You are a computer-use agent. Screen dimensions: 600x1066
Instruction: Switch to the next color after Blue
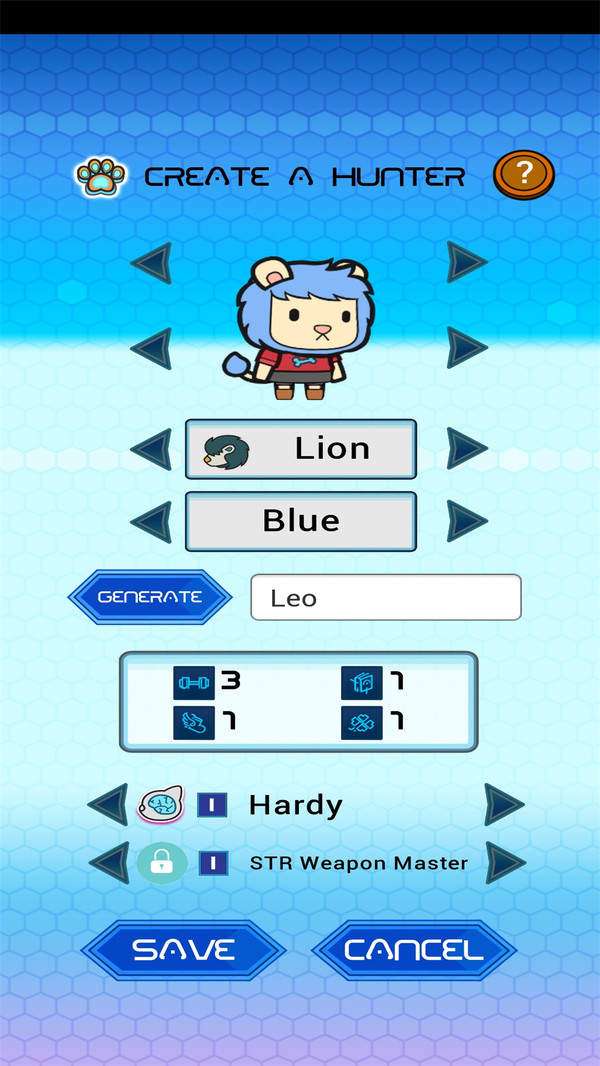(x=466, y=521)
